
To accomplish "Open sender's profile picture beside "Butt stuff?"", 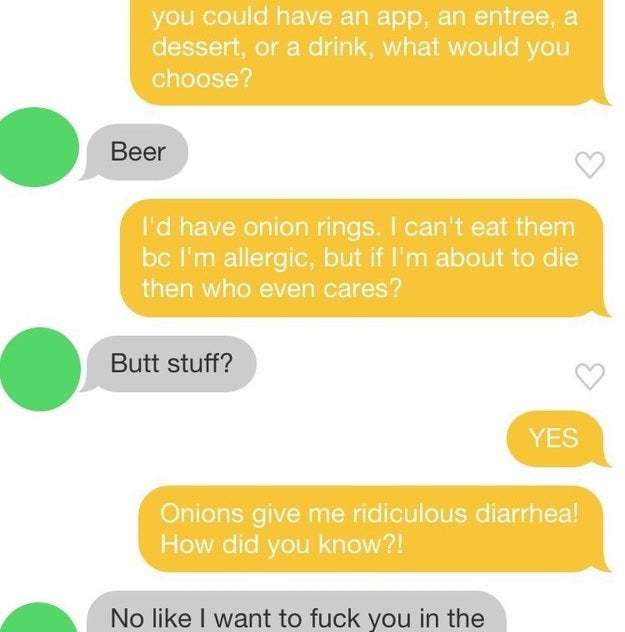I will 38,362.
